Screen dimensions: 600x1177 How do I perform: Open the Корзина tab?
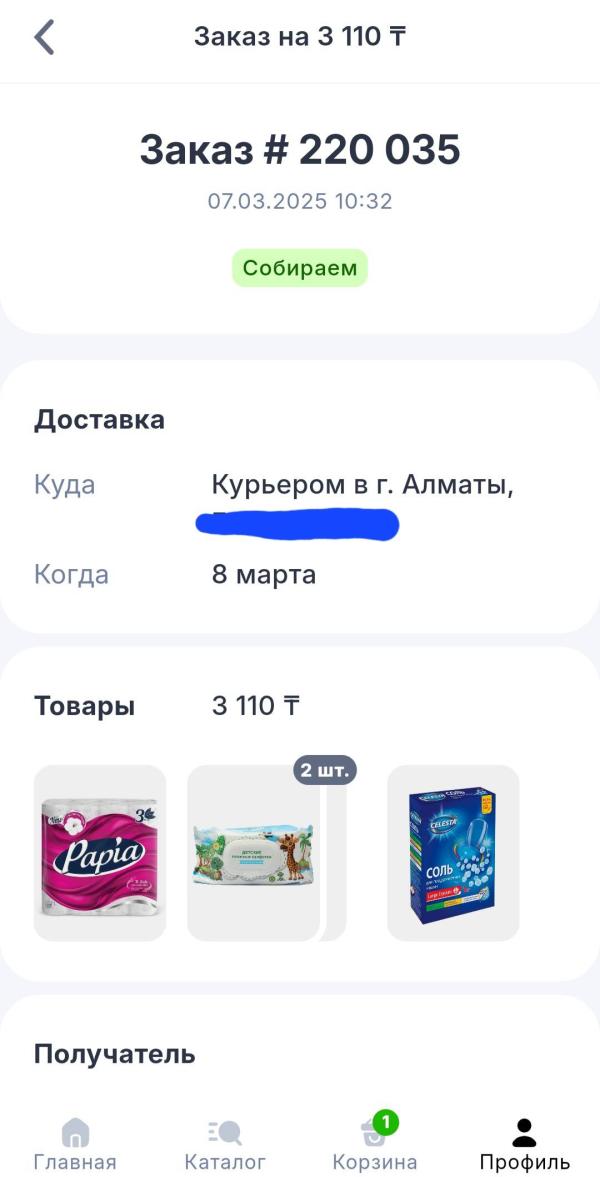click(x=375, y=1144)
